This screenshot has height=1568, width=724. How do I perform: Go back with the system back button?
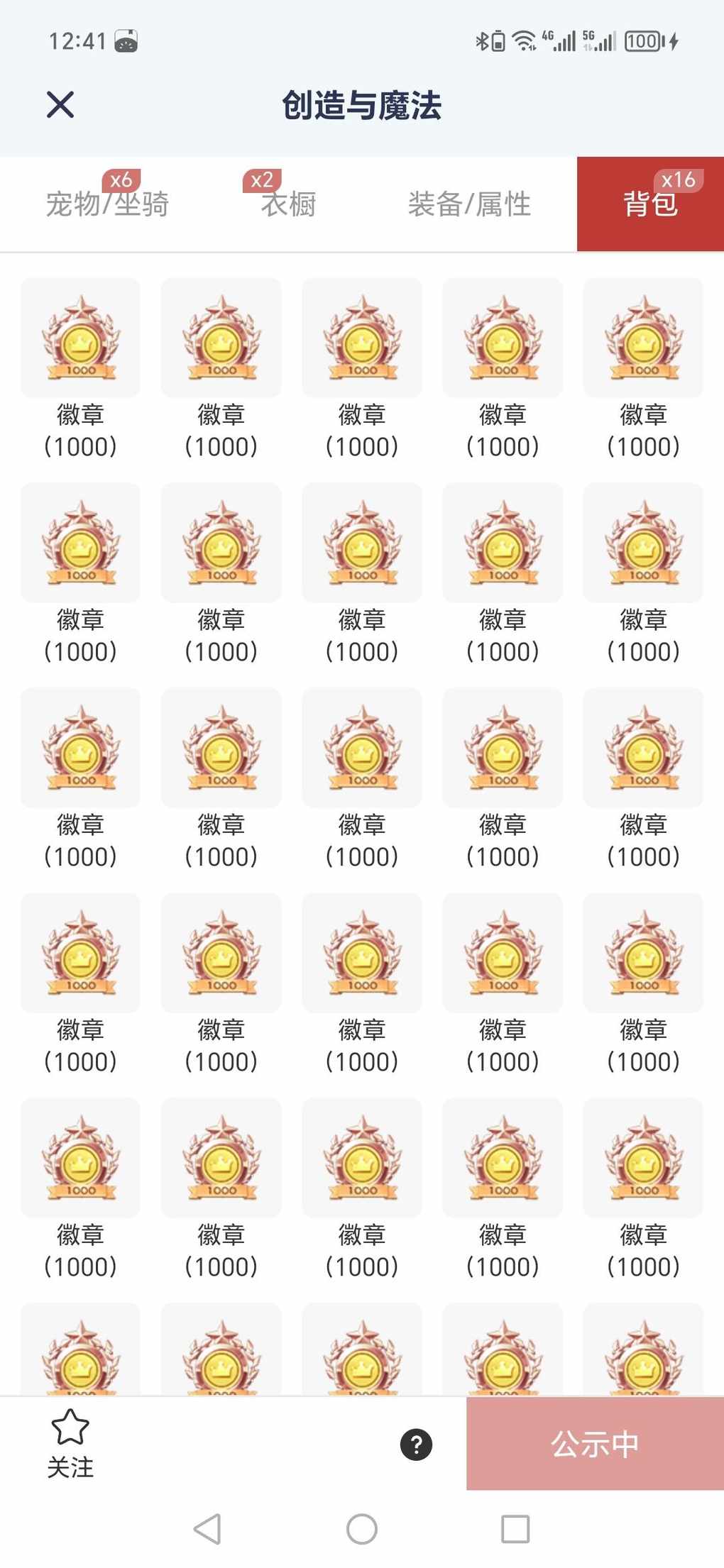(208, 1529)
